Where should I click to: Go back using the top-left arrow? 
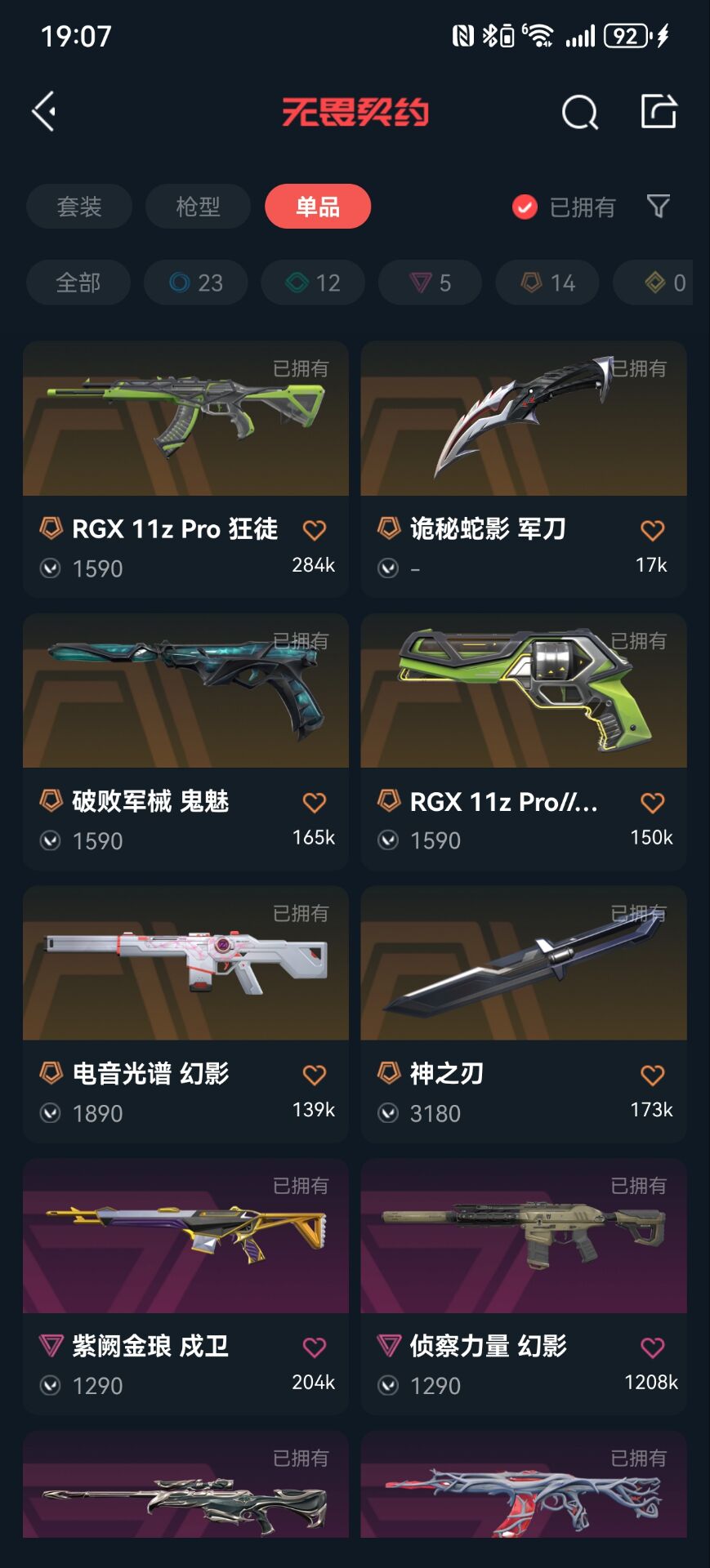tap(44, 111)
